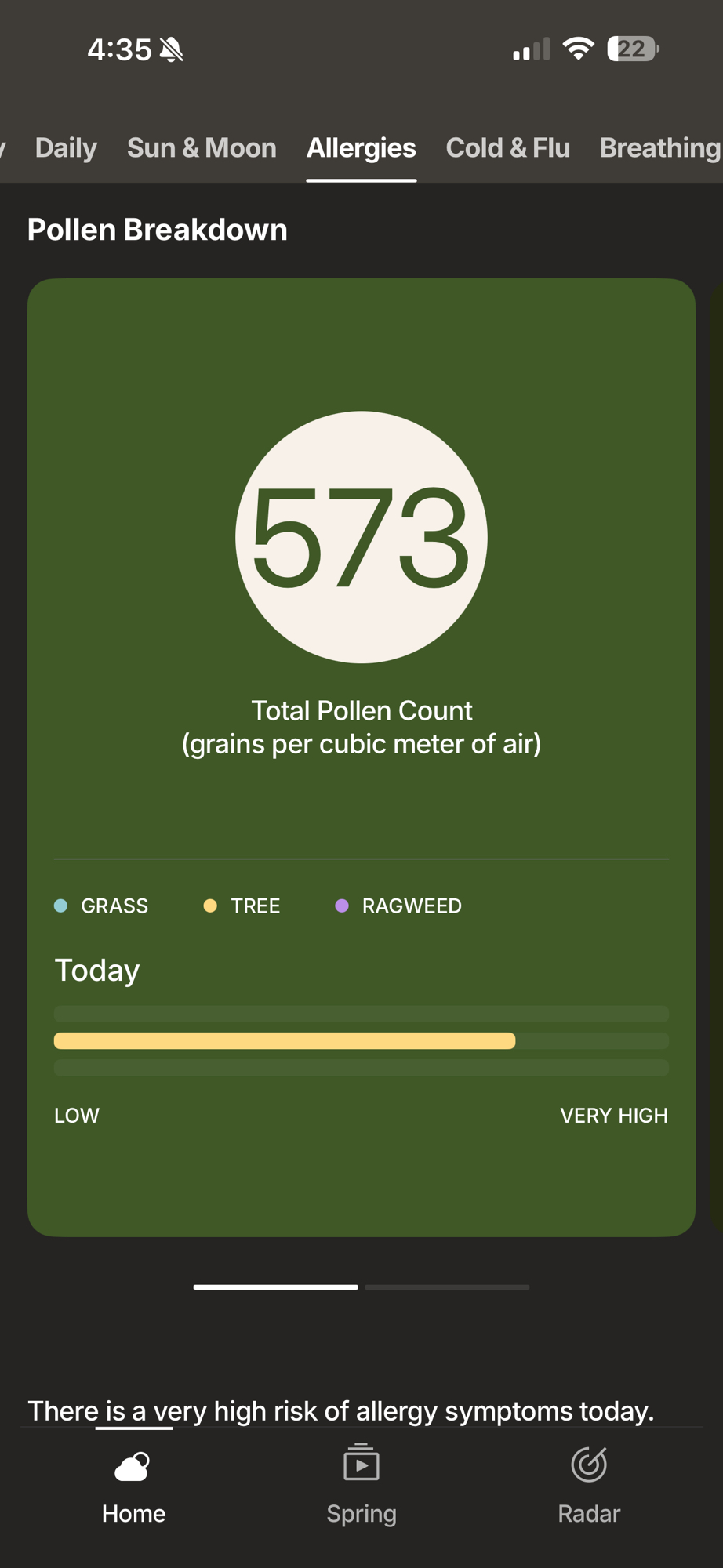Viewport: 723px width, 1568px height.
Task: Jump to the second pollen breakdown page indicator
Action: click(447, 1287)
